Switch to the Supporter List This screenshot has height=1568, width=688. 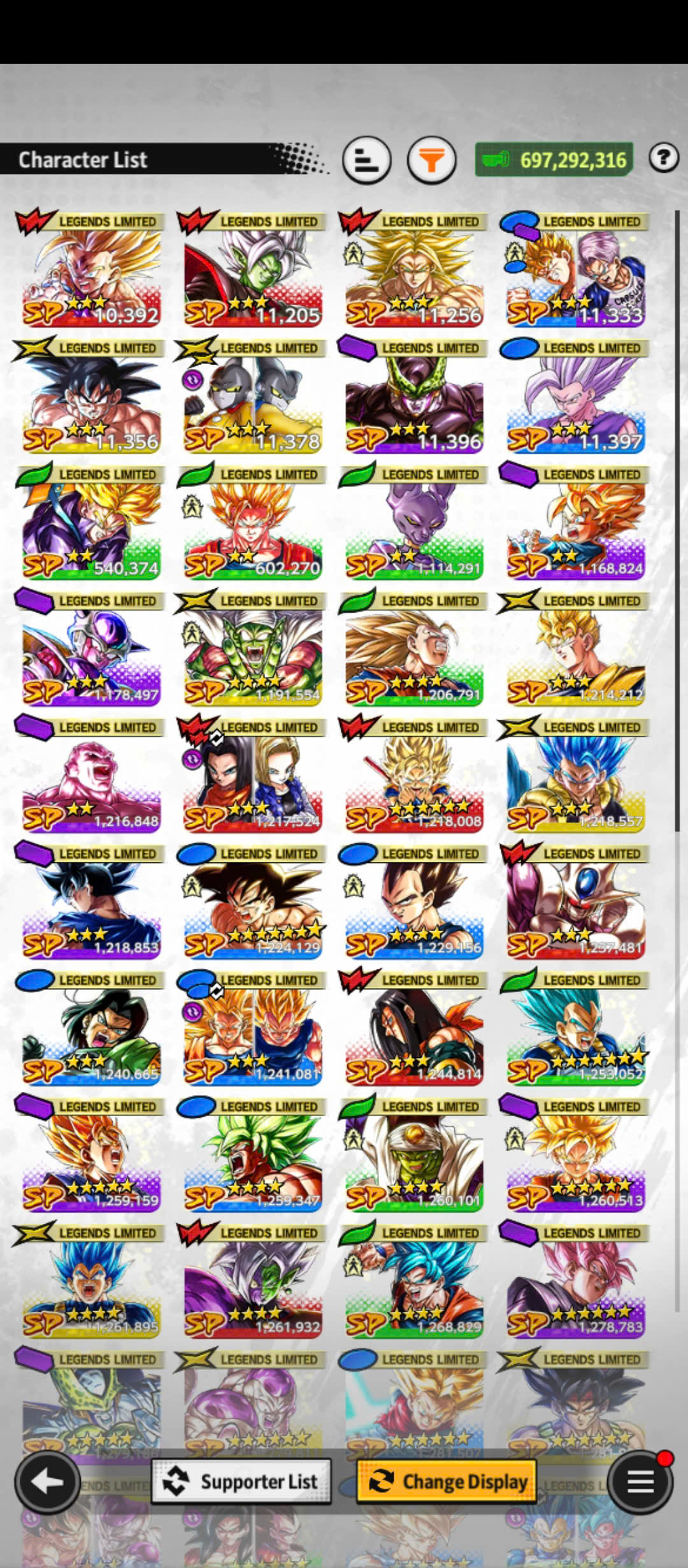[241, 1482]
